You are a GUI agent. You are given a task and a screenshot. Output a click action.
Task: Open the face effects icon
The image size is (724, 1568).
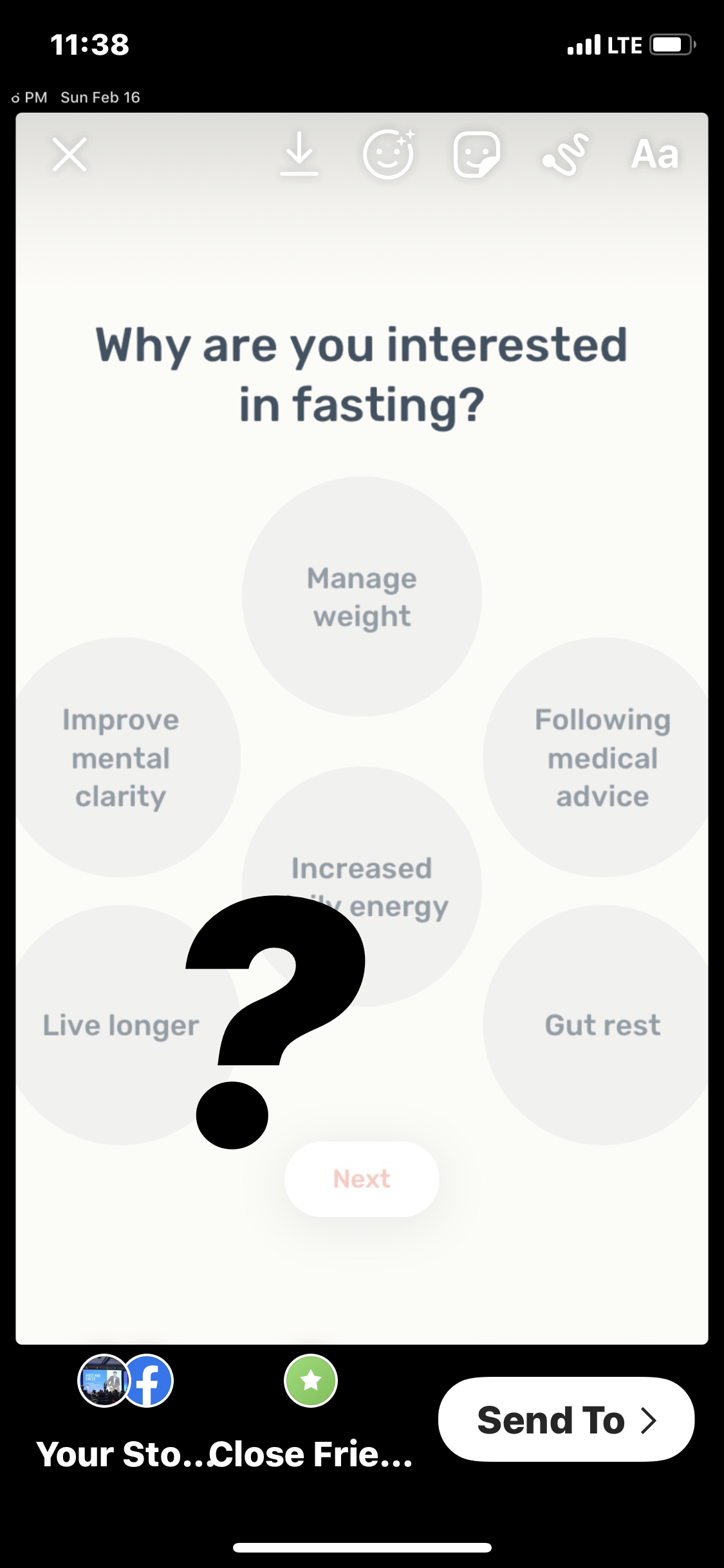pos(388,154)
